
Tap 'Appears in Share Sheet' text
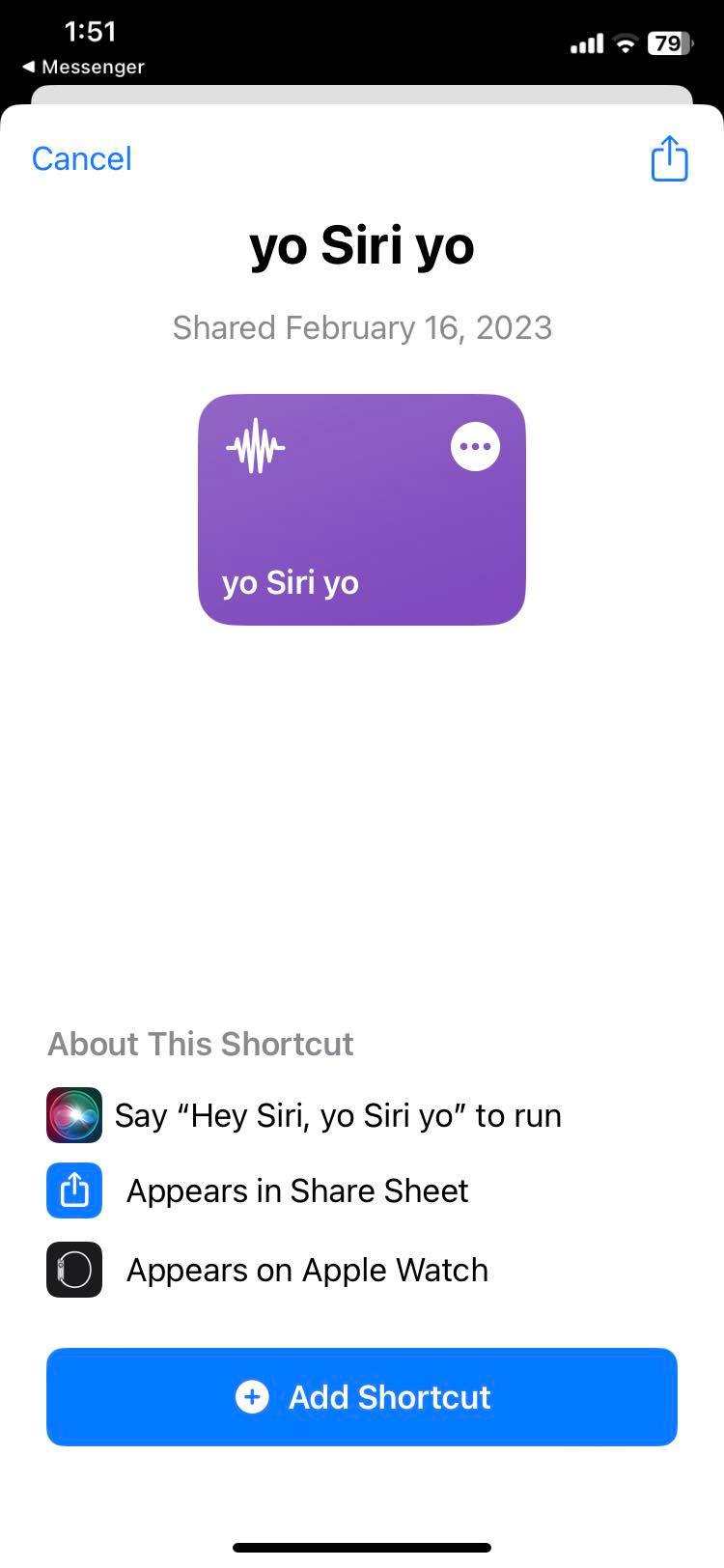[296, 1190]
